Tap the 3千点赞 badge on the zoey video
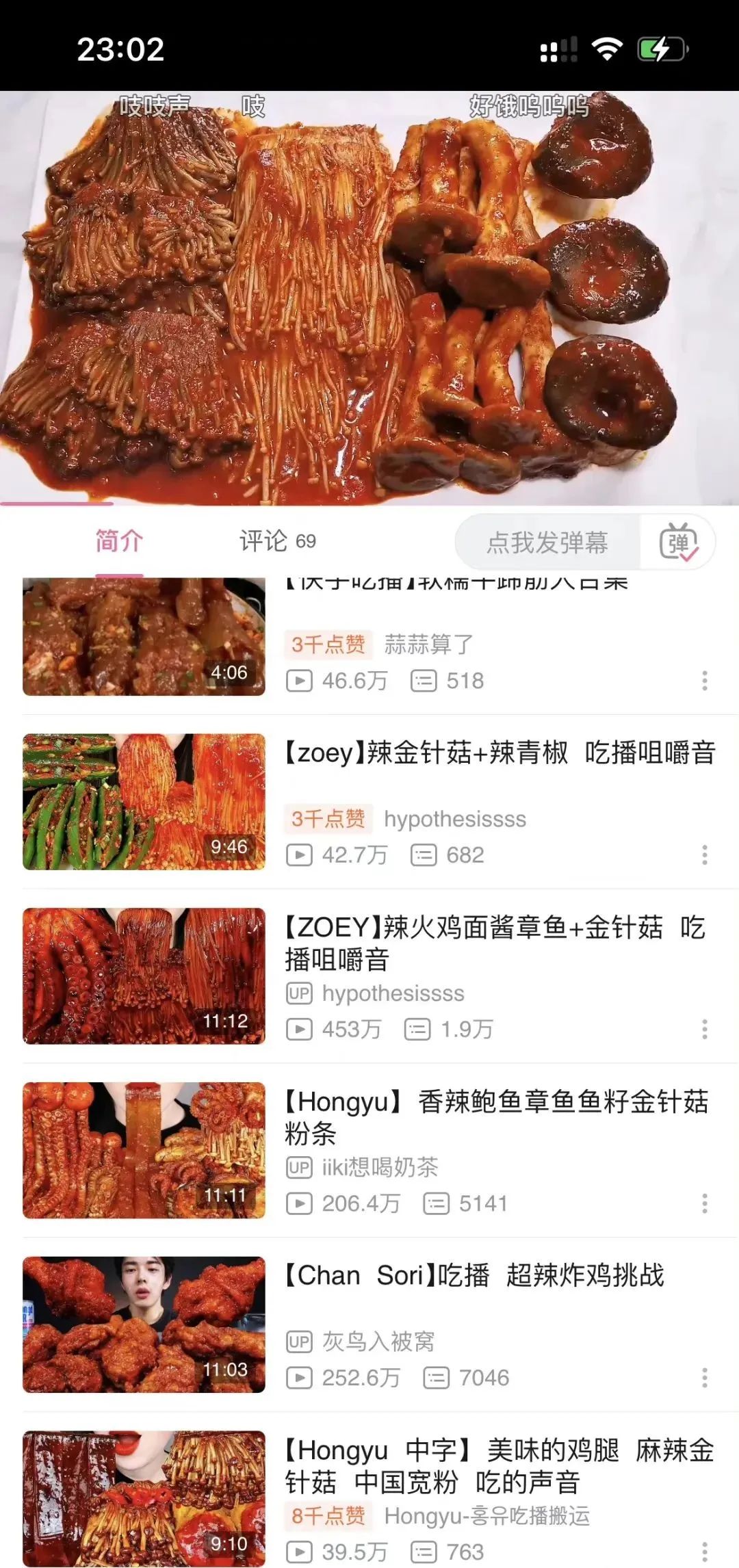The image size is (739, 1568). pos(328,818)
